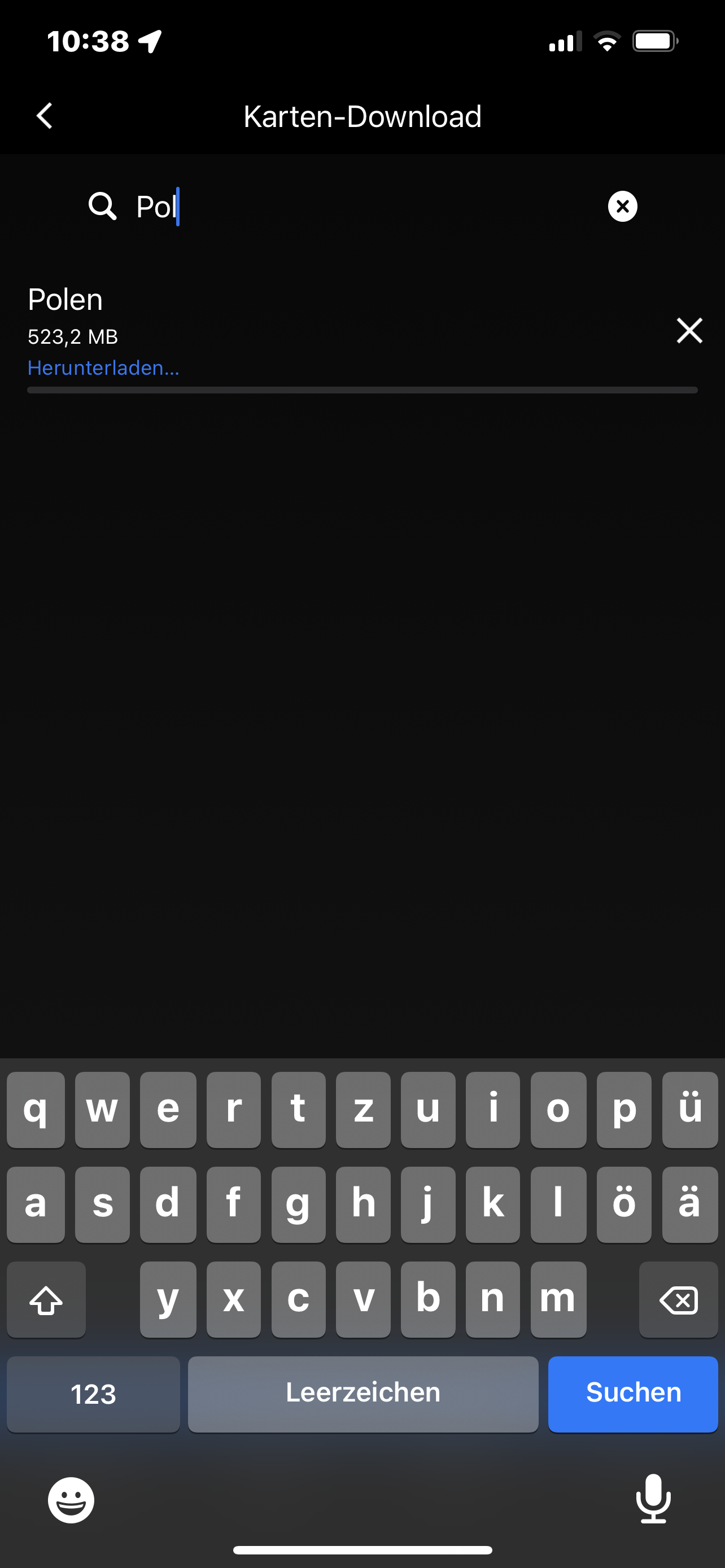The height and width of the screenshot is (1568, 725).
Task: Cancel the Polen map download
Action: (689, 331)
